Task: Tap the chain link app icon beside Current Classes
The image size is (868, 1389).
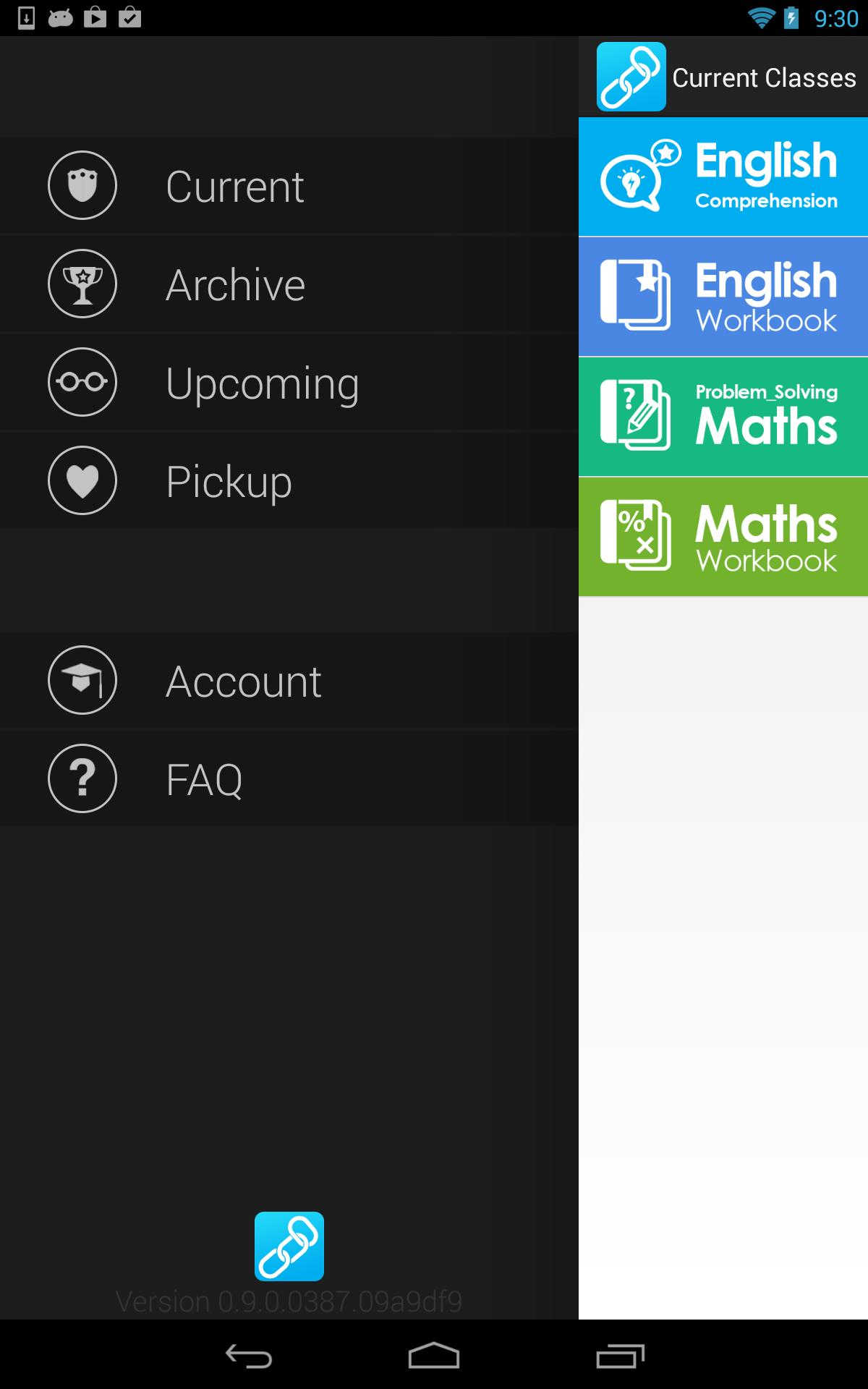Action: [631, 77]
